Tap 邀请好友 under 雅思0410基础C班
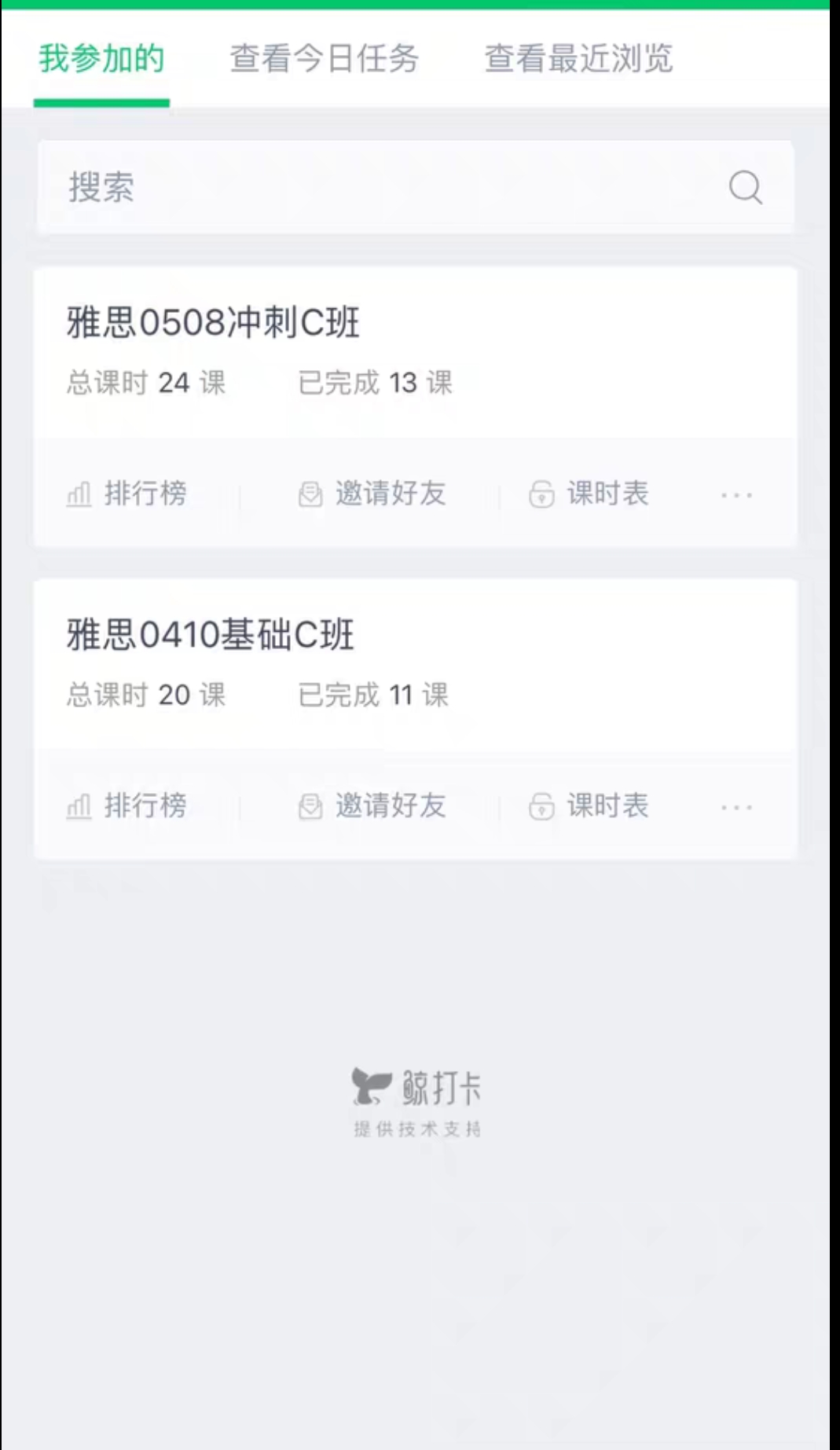This screenshot has height=1450, width=840. (372, 806)
